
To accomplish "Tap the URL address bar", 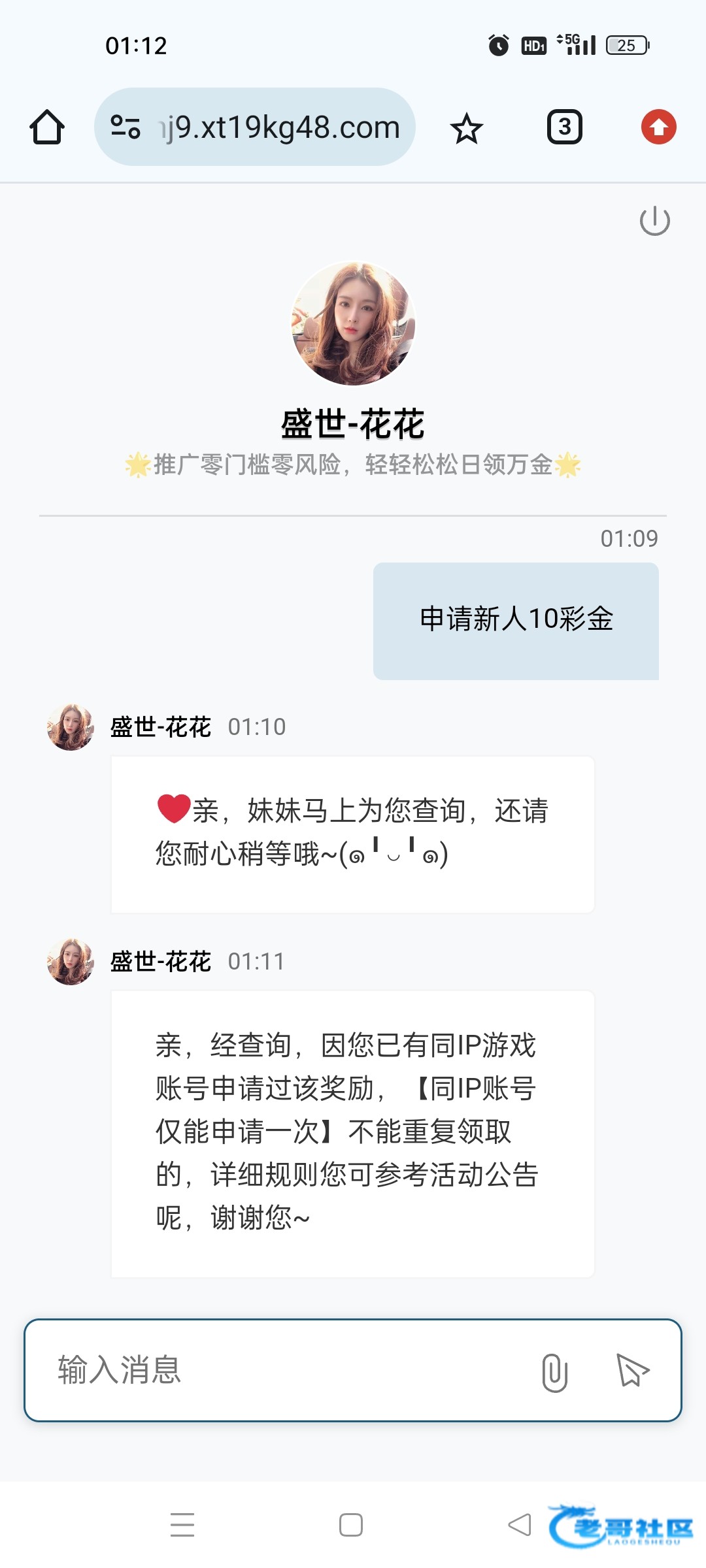I will [281, 127].
